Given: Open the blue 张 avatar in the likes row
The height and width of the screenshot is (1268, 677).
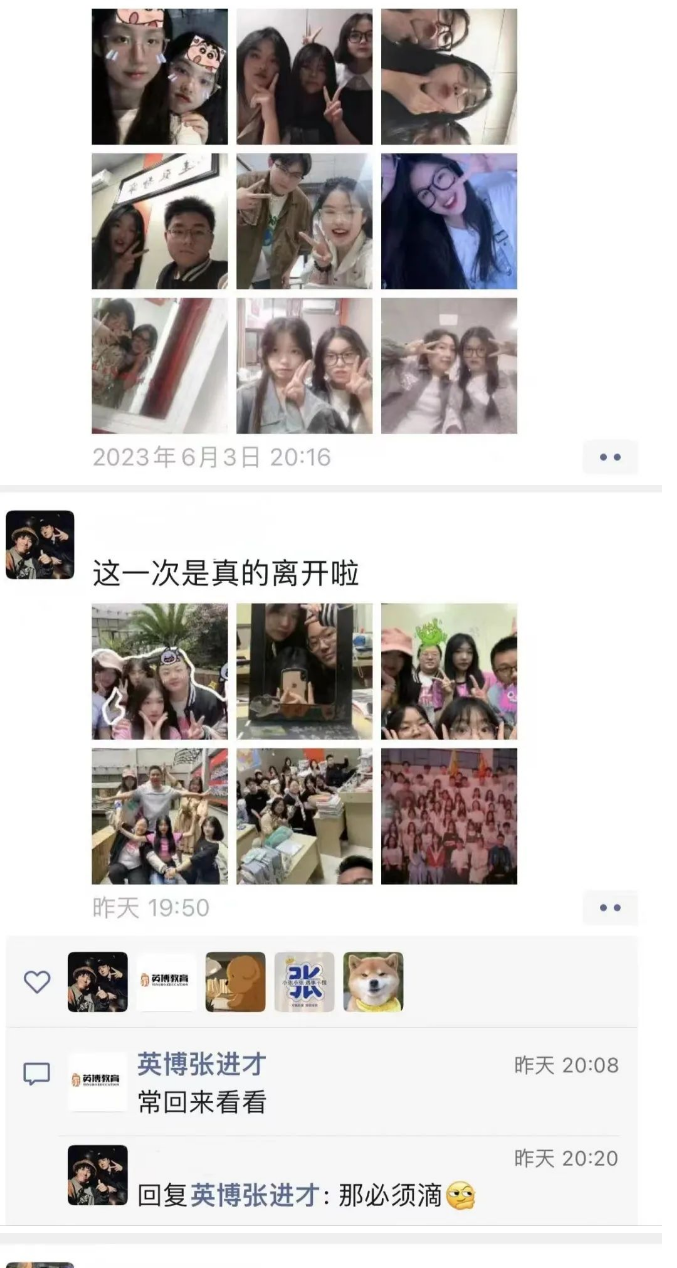Looking at the screenshot, I should pyautogui.click(x=304, y=982).
